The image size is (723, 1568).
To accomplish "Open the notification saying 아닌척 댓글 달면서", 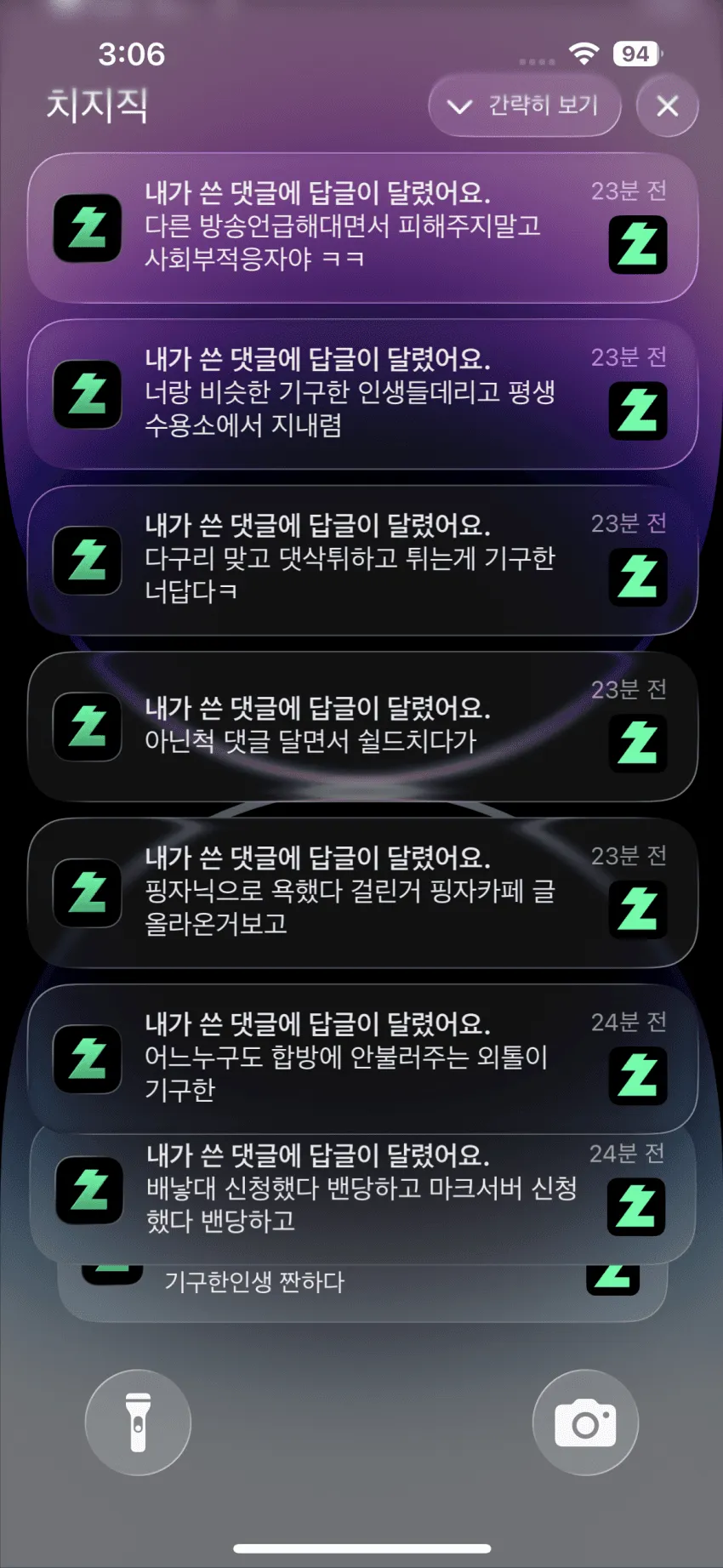I will pos(362,727).
